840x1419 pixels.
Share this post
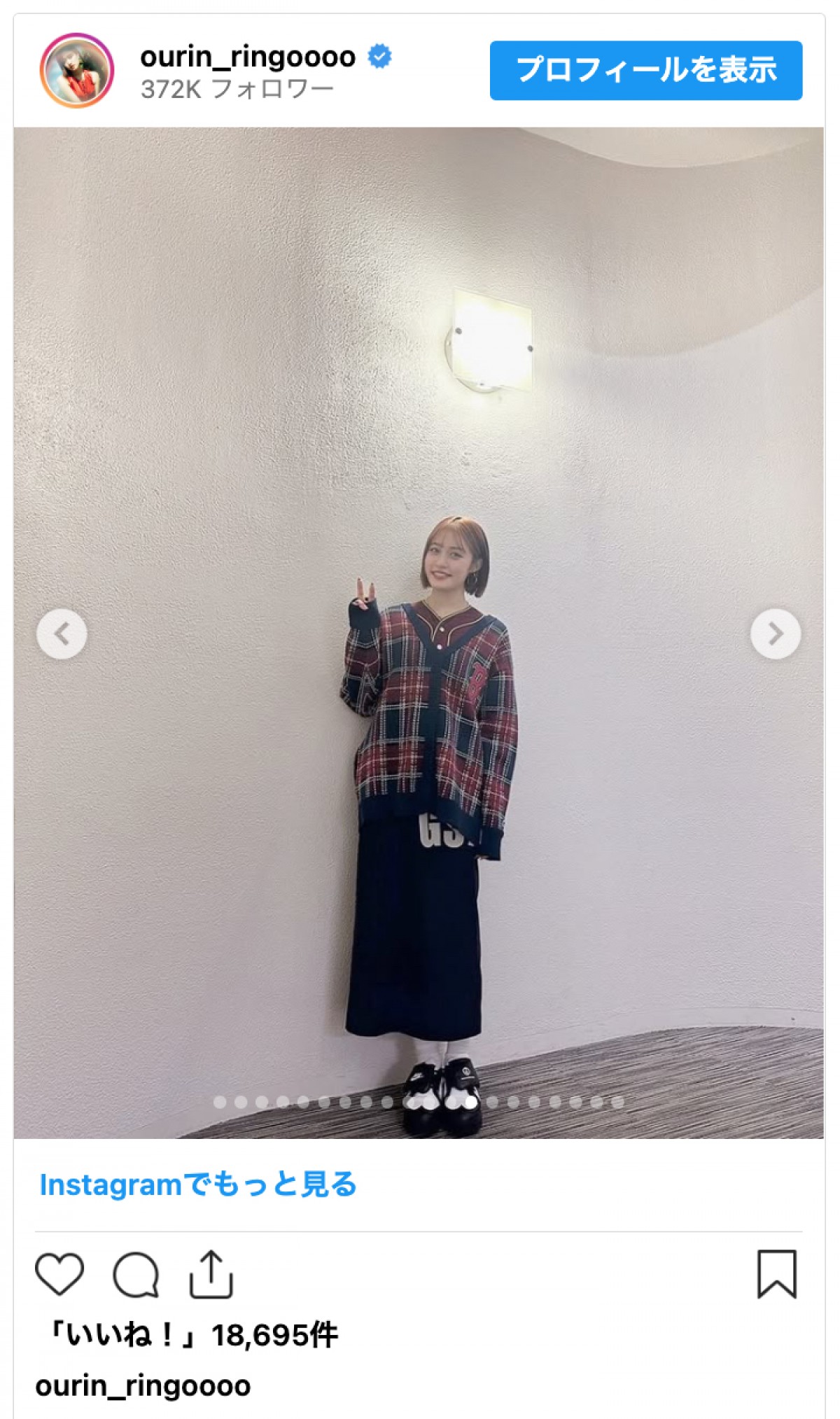coord(211,1274)
